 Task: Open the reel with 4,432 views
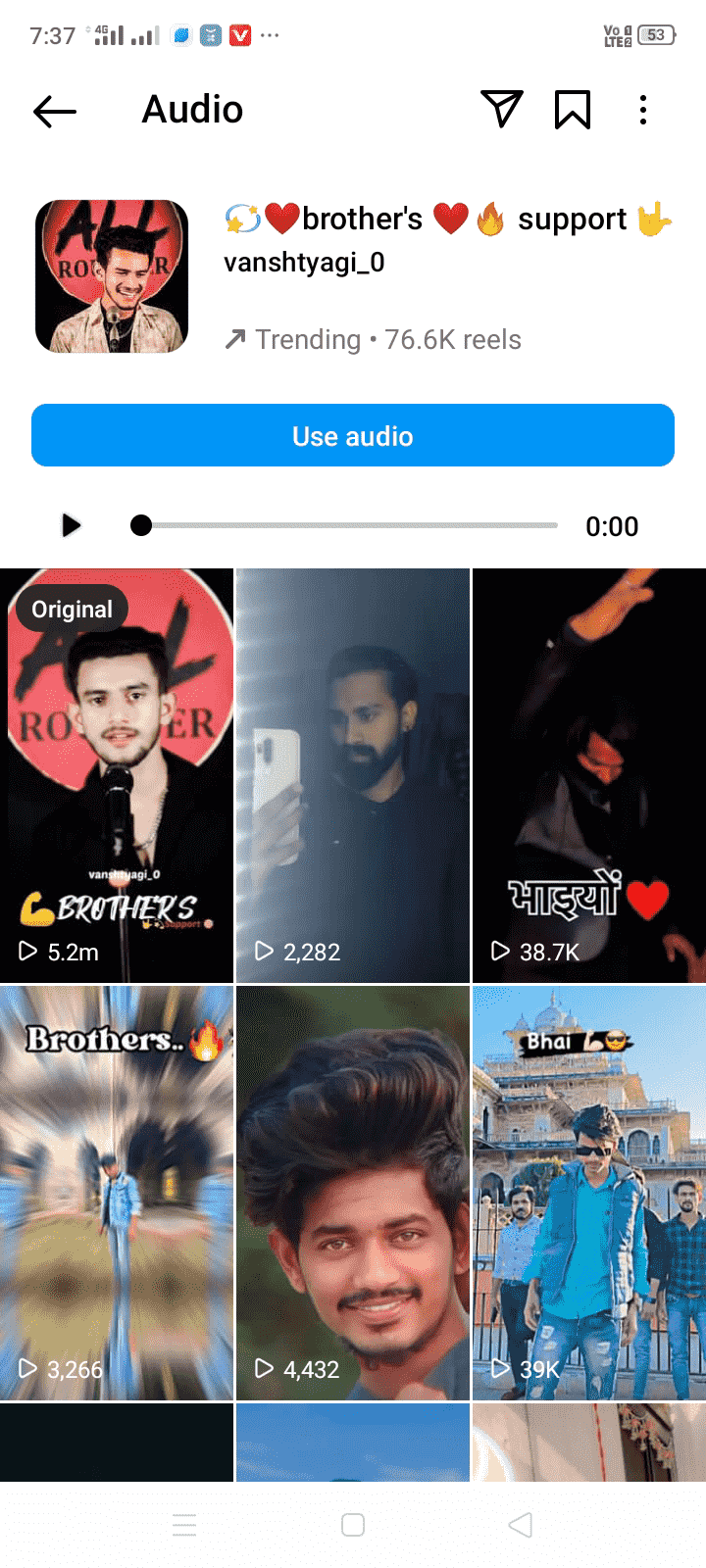click(353, 1192)
